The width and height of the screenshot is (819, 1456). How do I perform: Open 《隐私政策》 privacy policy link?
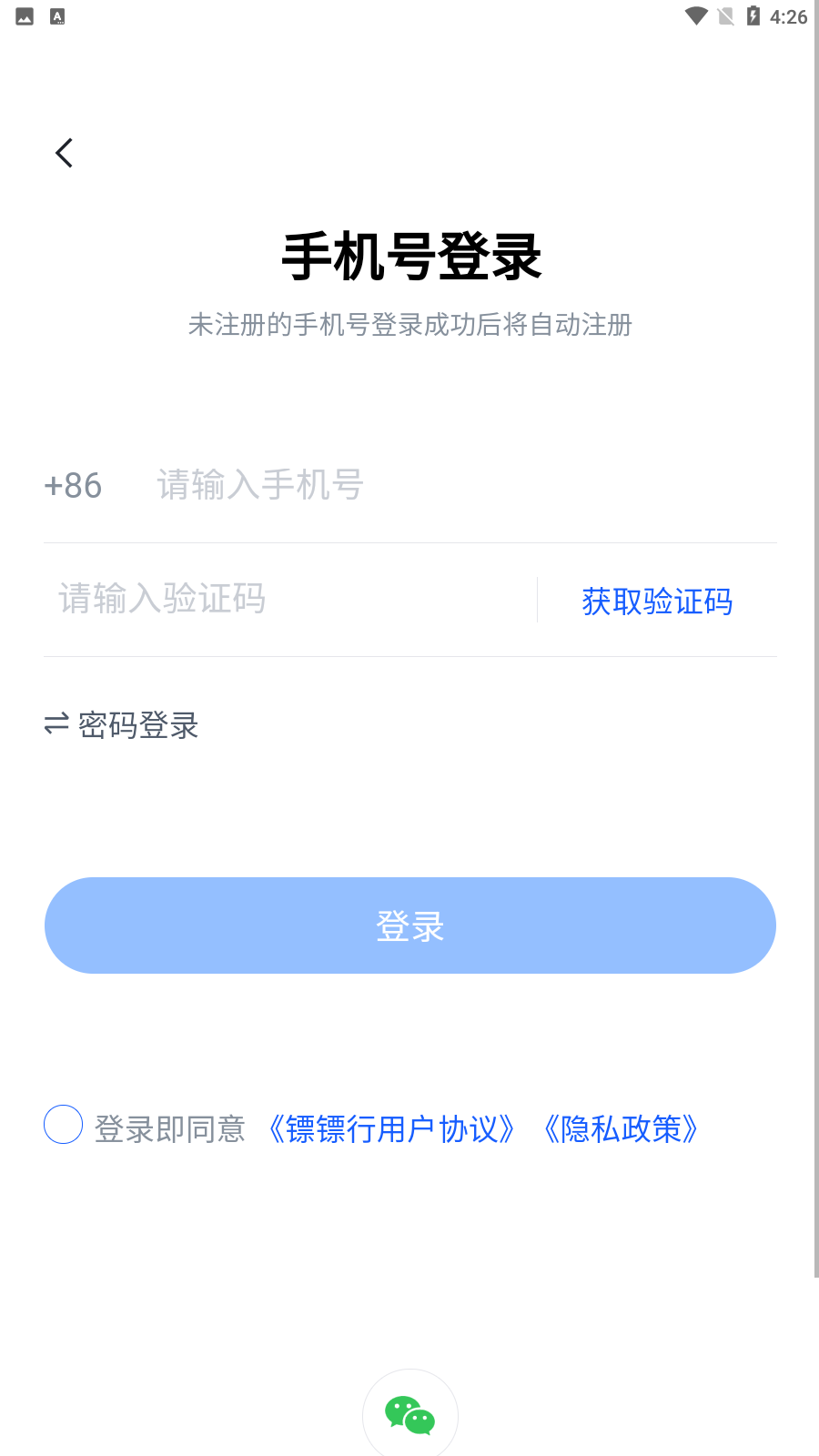coord(621,1129)
